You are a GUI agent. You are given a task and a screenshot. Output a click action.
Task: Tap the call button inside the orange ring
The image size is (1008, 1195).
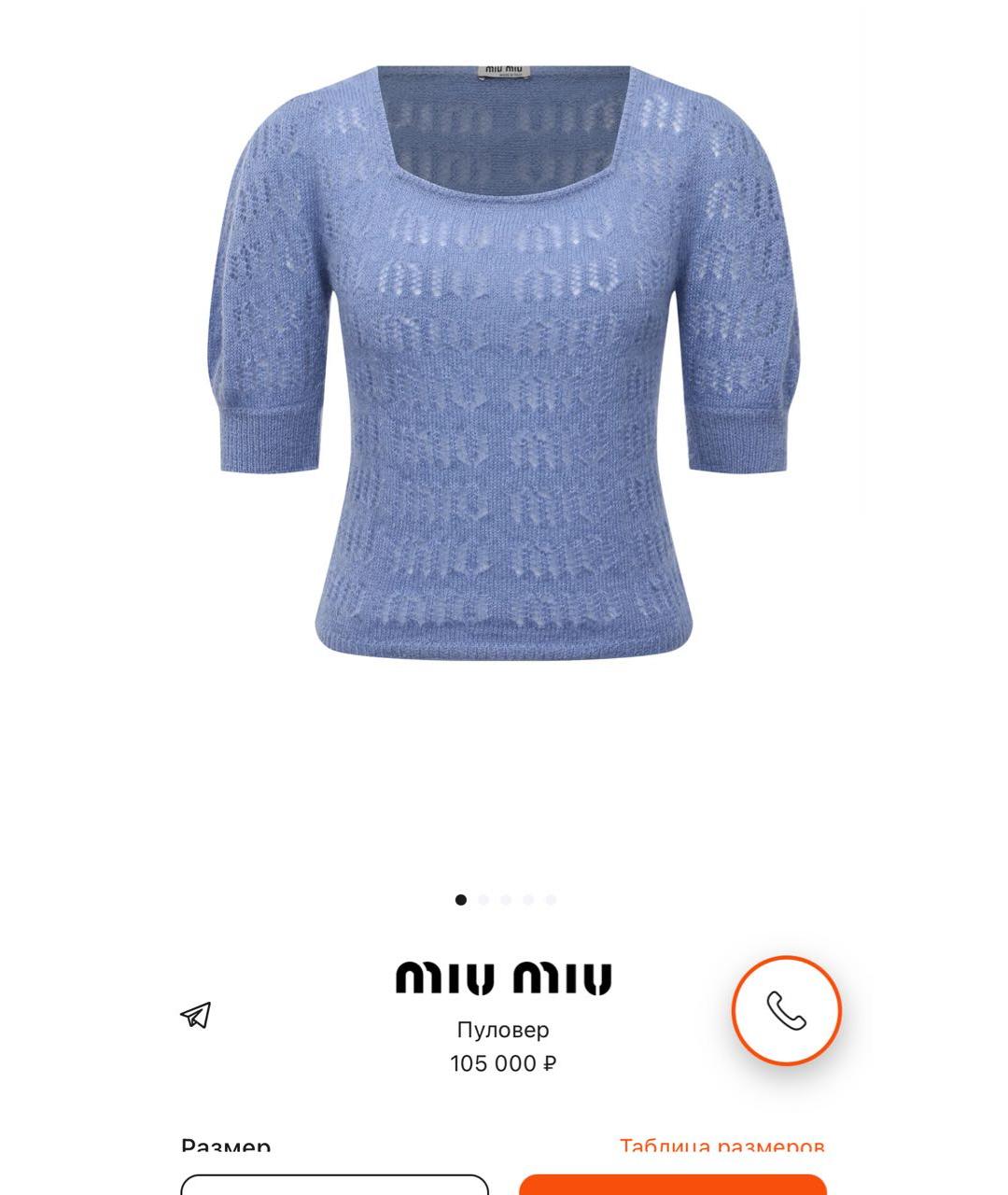pos(787,1011)
